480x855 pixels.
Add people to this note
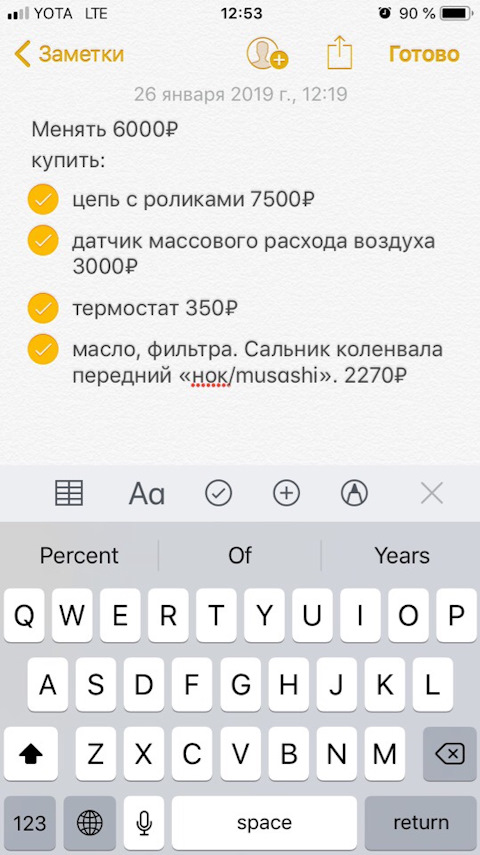pos(267,53)
